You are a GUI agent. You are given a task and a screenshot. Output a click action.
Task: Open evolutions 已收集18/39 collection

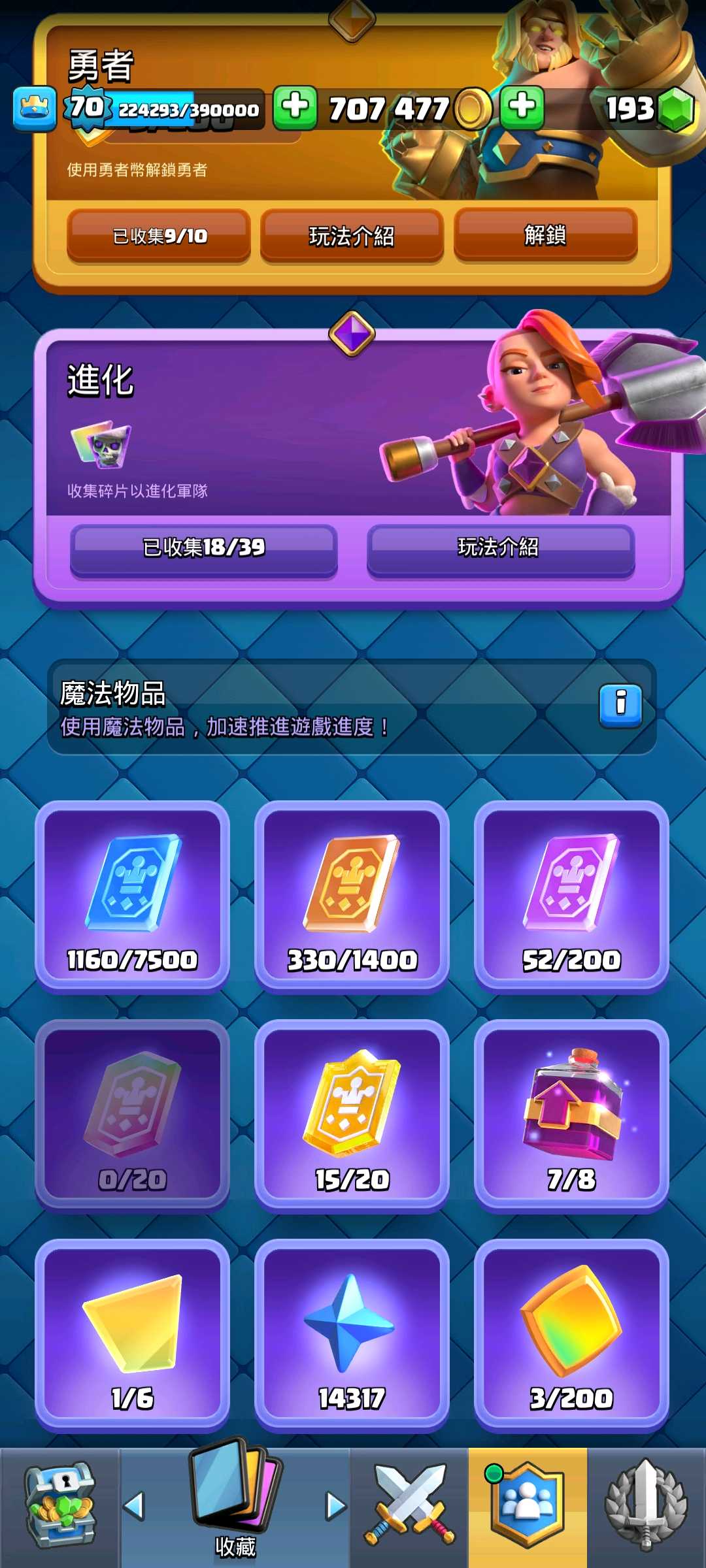[x=204, y=547]
